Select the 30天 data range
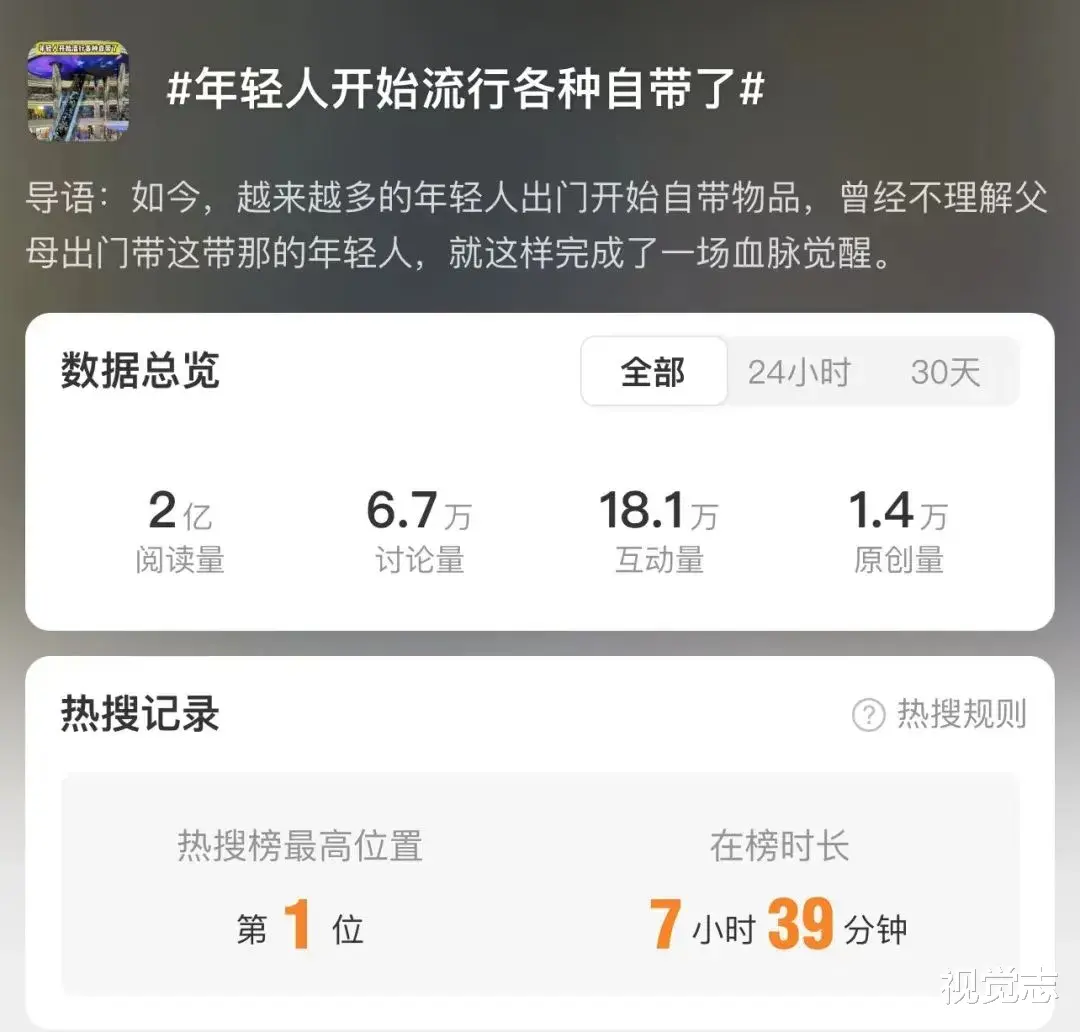Image resolution: width=1080 pixels, height=1032 pixels. pyautogui.click(x=945, y=373)
